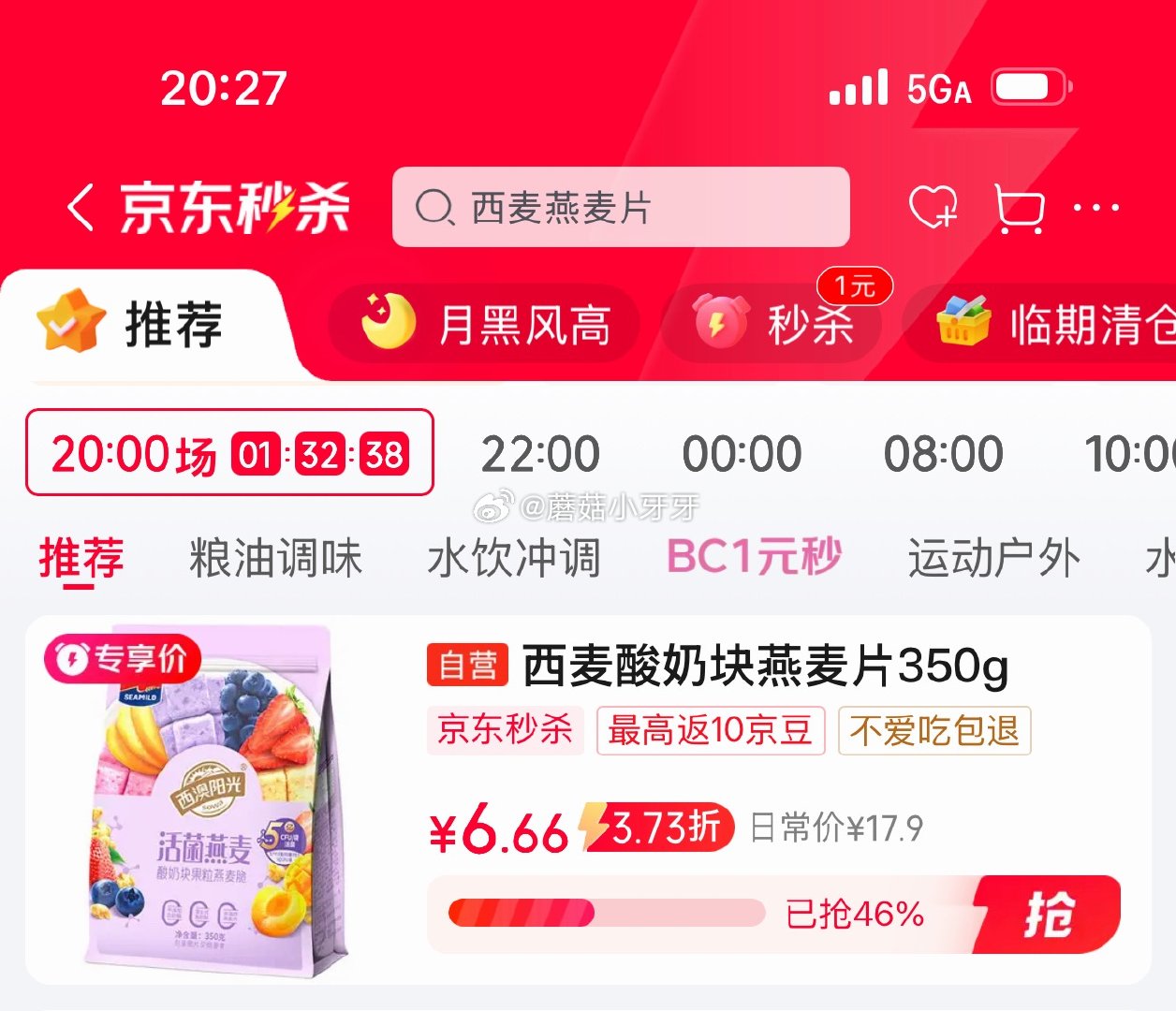1176x1011 pixels.
Task: Filter by 粮油调味 category
Action: coord(275,559)
